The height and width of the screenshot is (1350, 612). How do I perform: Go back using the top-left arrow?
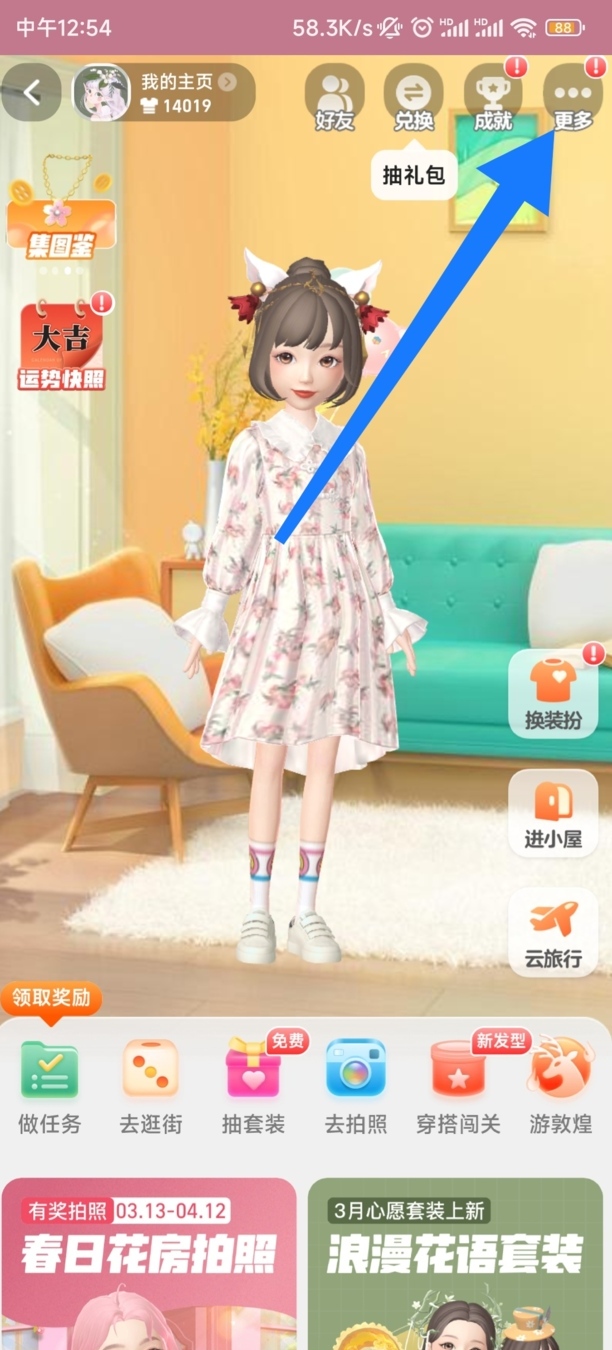point(33,93)
